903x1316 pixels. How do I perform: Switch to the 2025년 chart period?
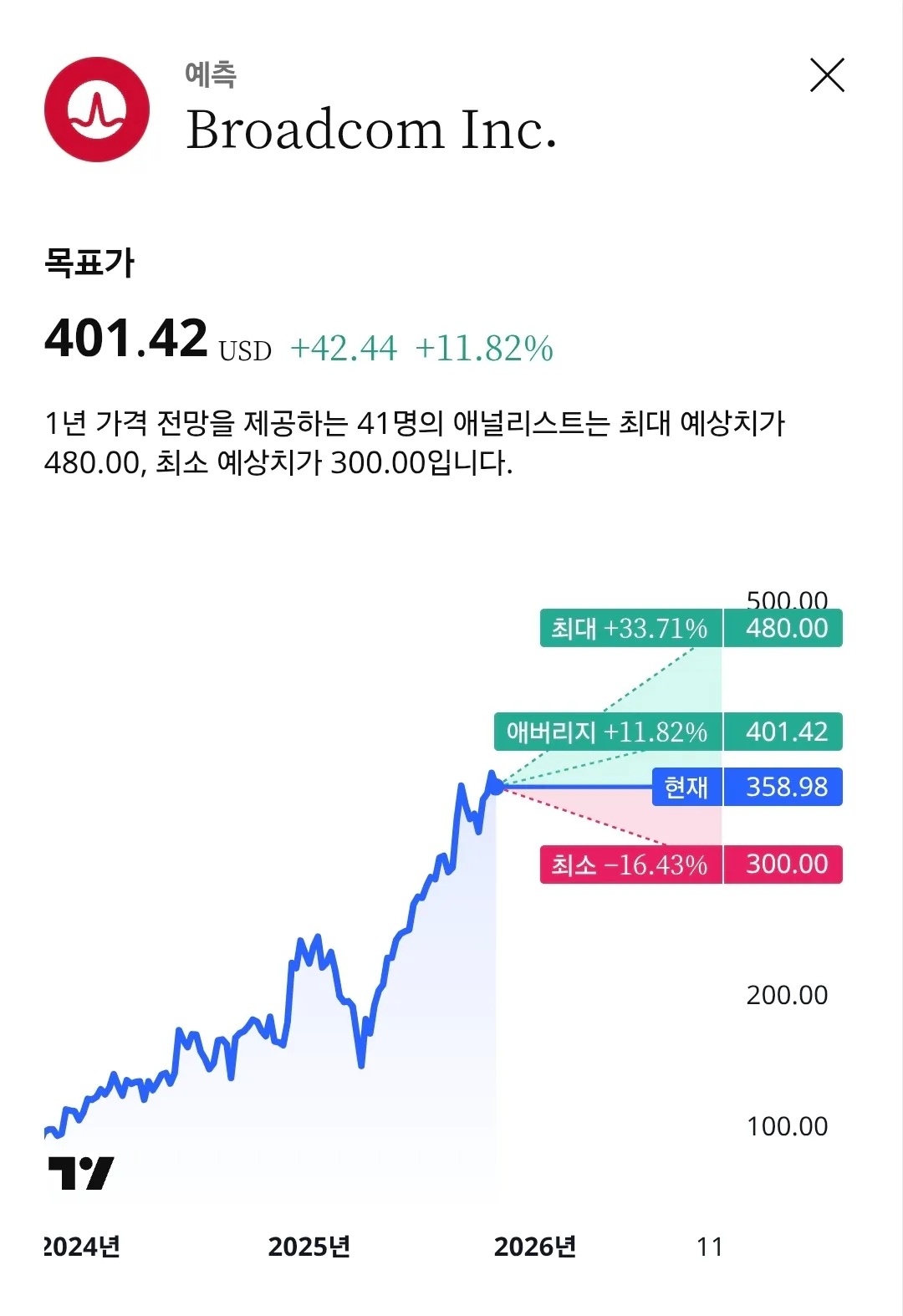click(x=308, y=1244)
